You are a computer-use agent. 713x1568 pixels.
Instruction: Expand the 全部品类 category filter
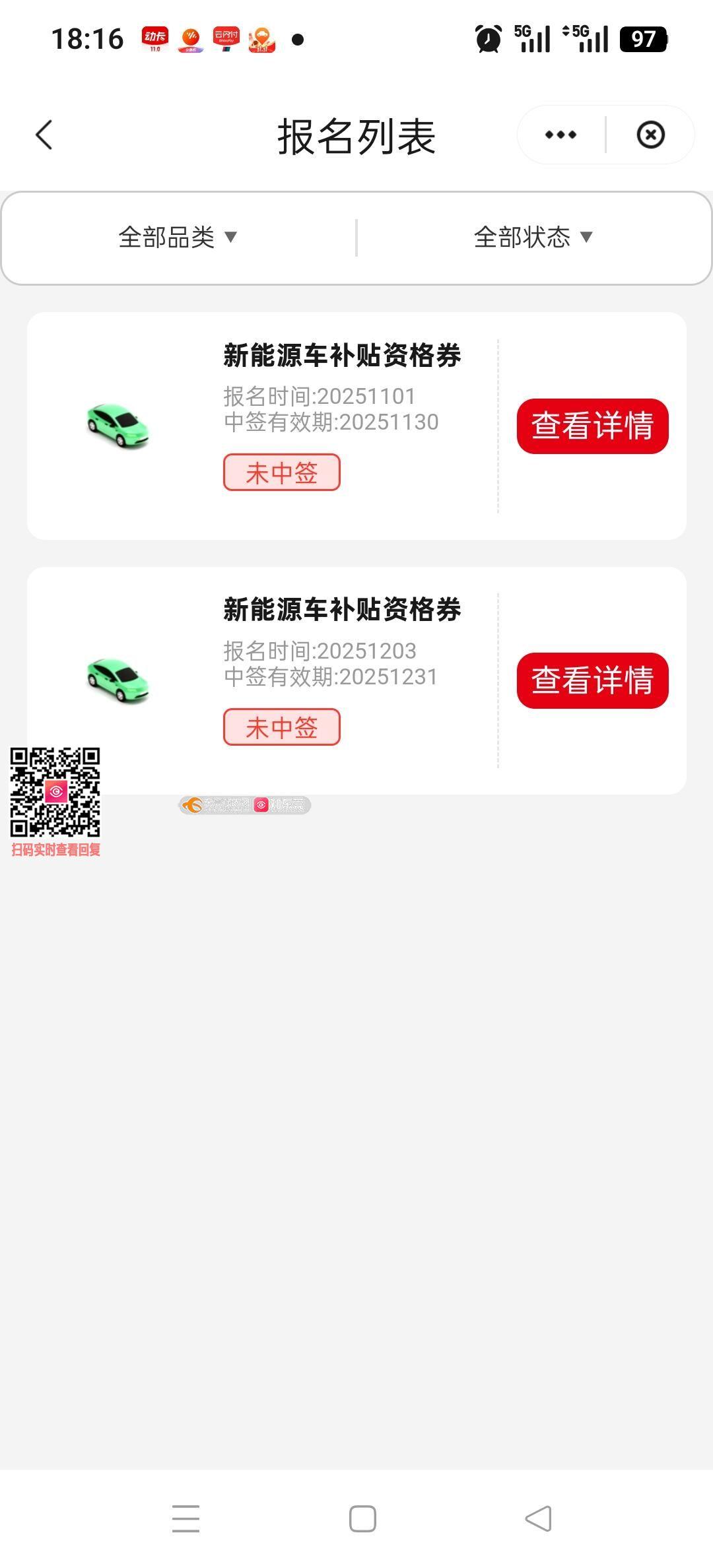click(178, 238)
